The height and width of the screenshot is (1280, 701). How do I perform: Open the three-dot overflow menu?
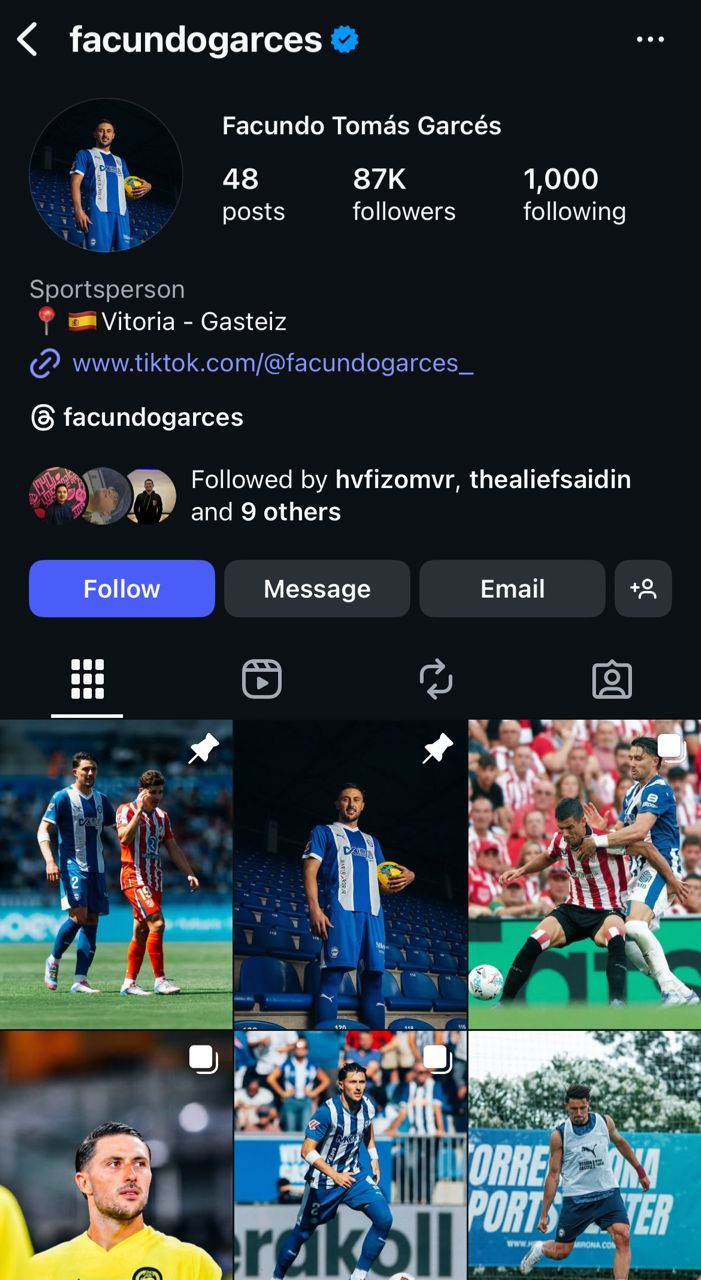650,40
